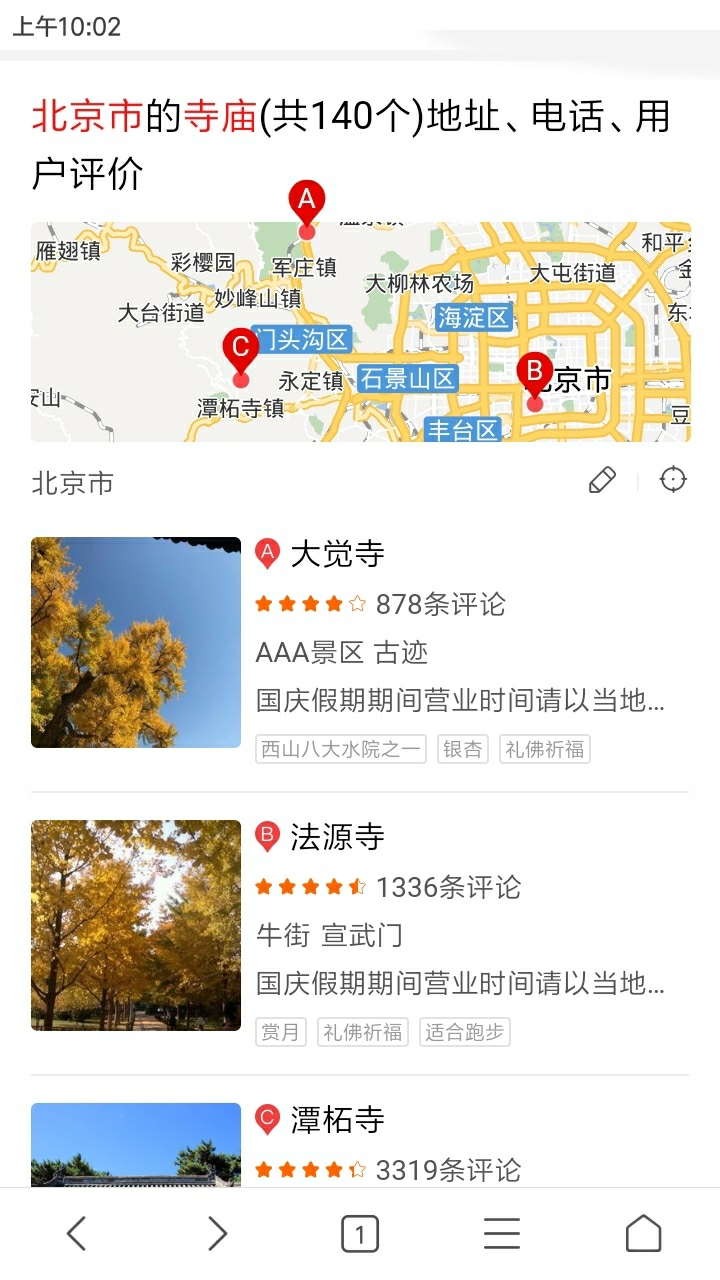
Task: Open the browser menu
Action: (x=502, y=1234)
